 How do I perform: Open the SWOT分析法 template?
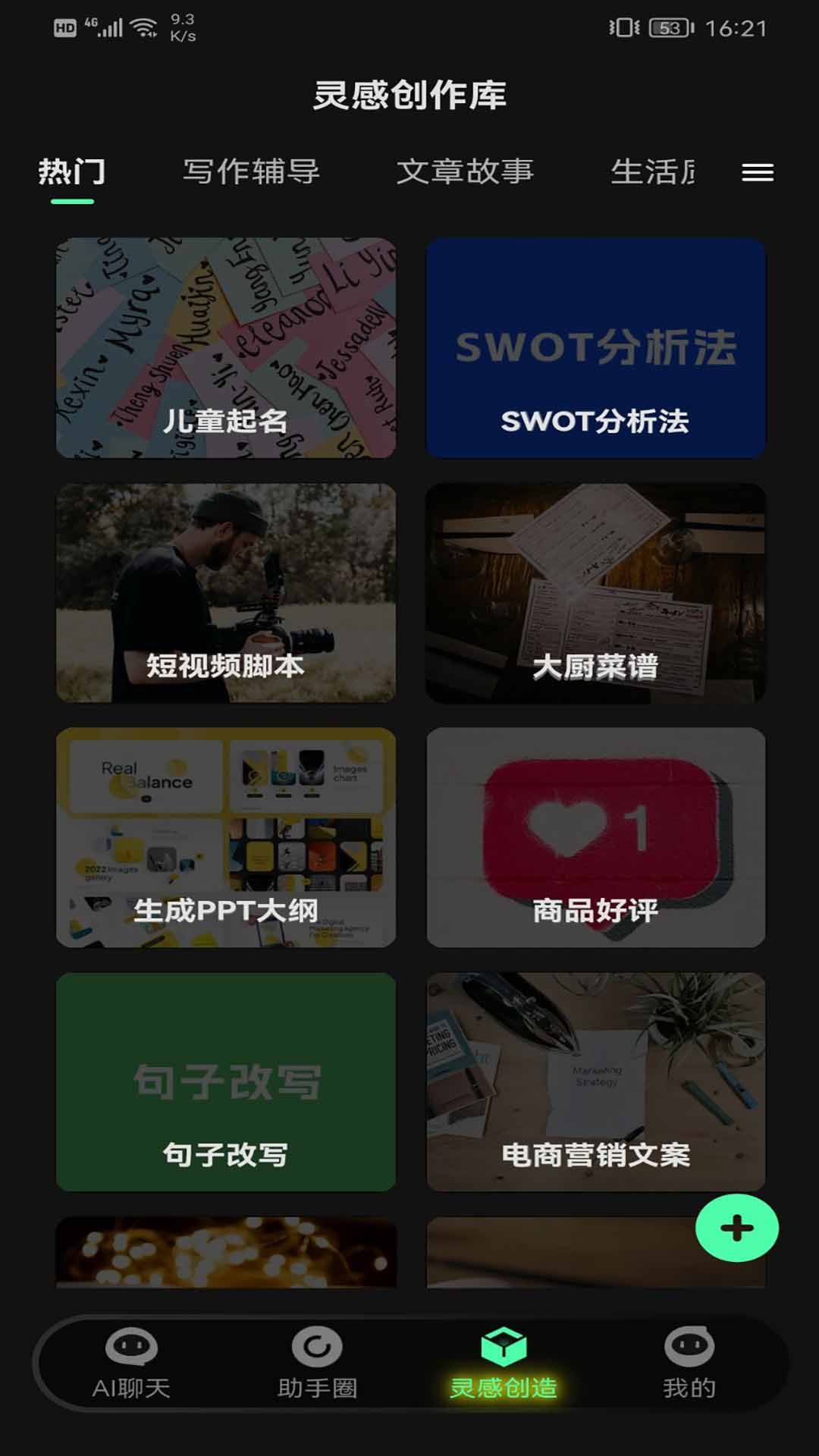pyautogui.click(x=596, y=349)
